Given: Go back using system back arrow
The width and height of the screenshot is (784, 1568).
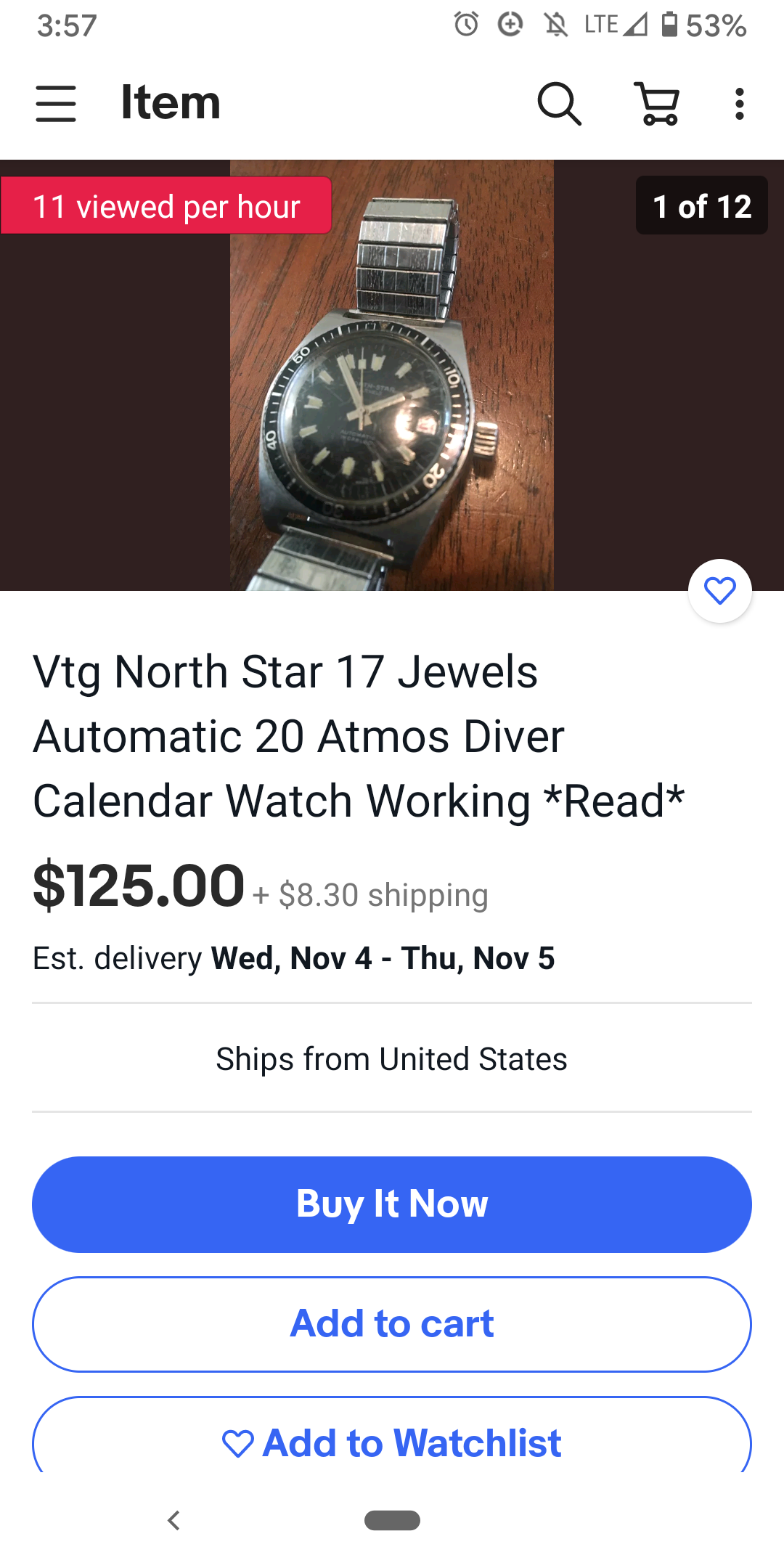Looking at the screenshot, I should pyautogui.click(x=173, y=1520).
